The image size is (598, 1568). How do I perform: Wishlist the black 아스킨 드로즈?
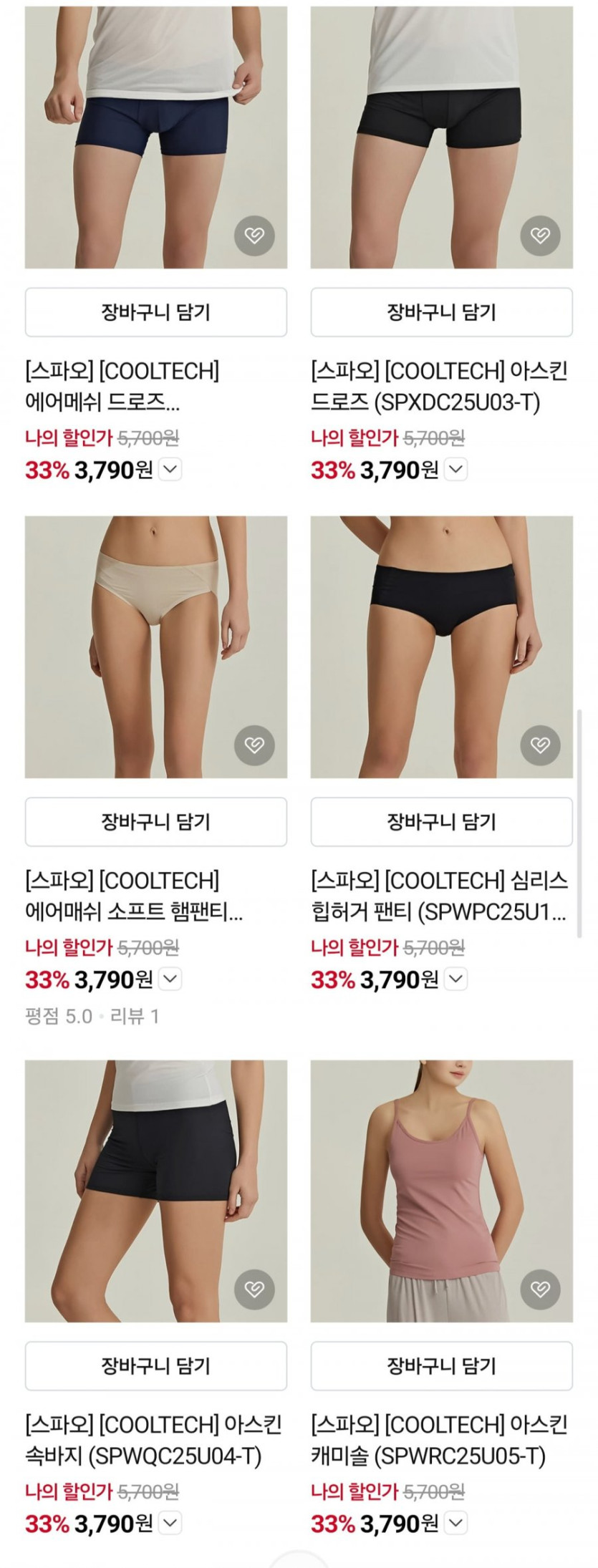540,235
